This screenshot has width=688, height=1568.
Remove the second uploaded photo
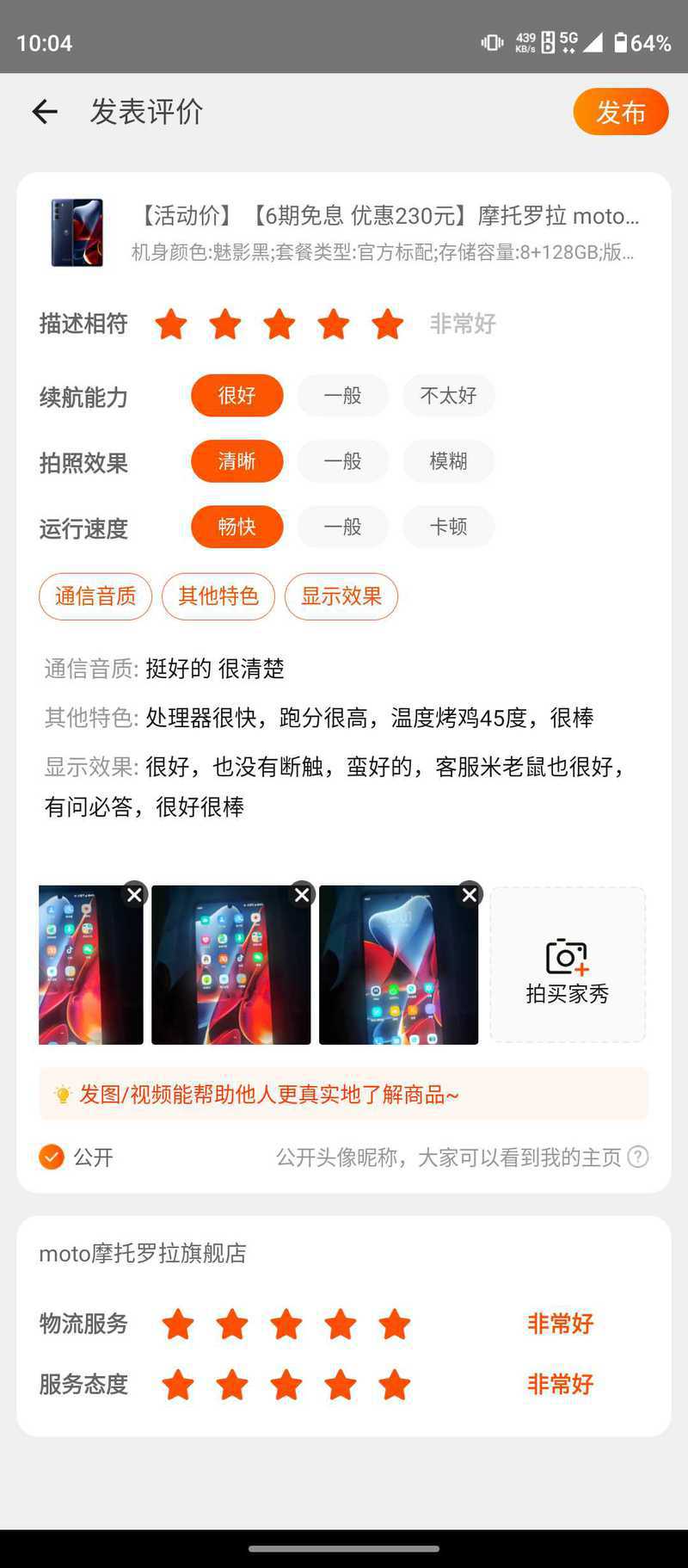click(x=302, y=895)
